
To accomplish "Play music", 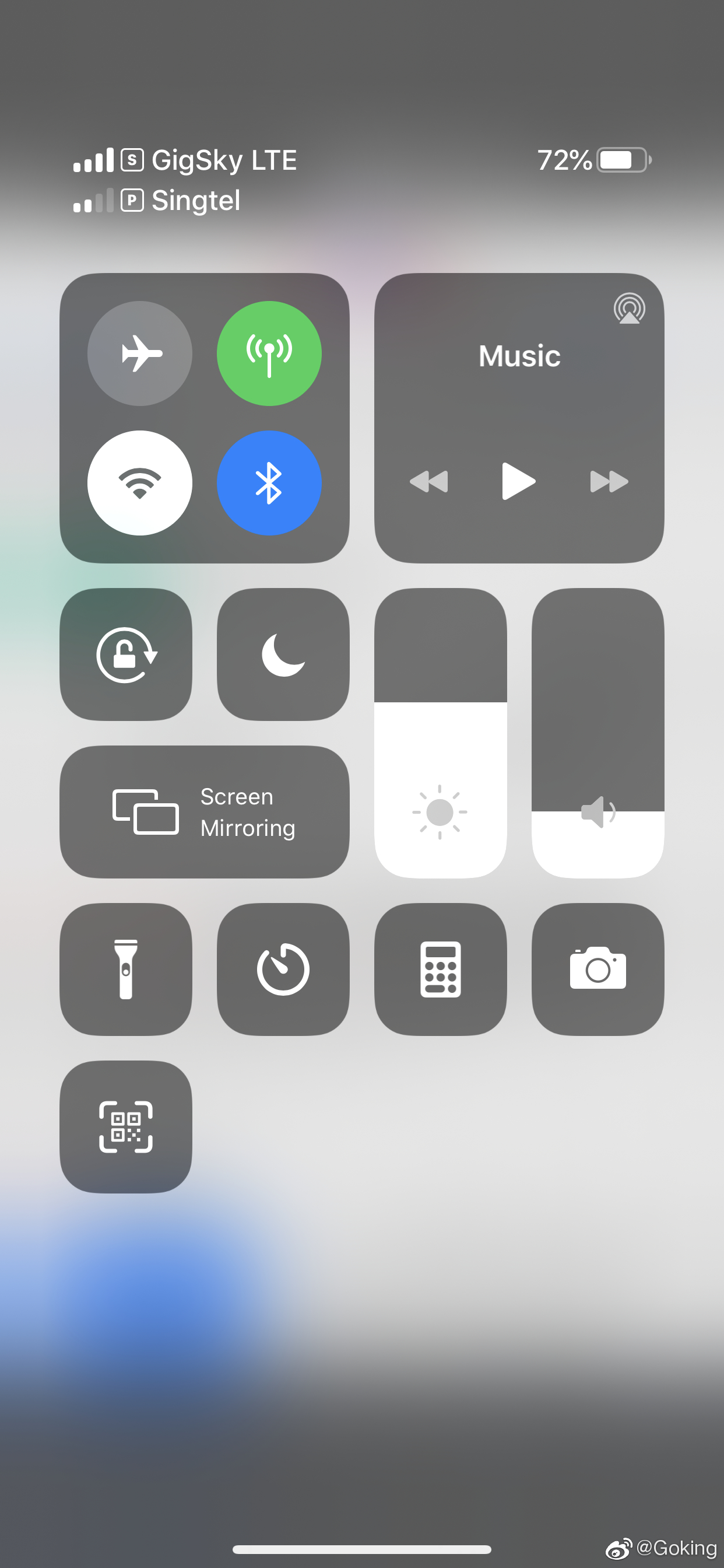I will point(518,481).
